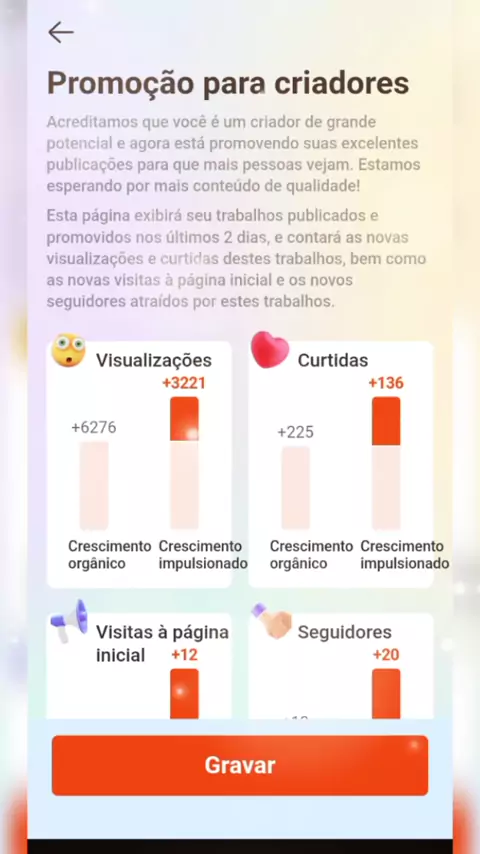The image size is (480, 854).
Task: Tap the Gravar button
Action: [x=240, y=765]
